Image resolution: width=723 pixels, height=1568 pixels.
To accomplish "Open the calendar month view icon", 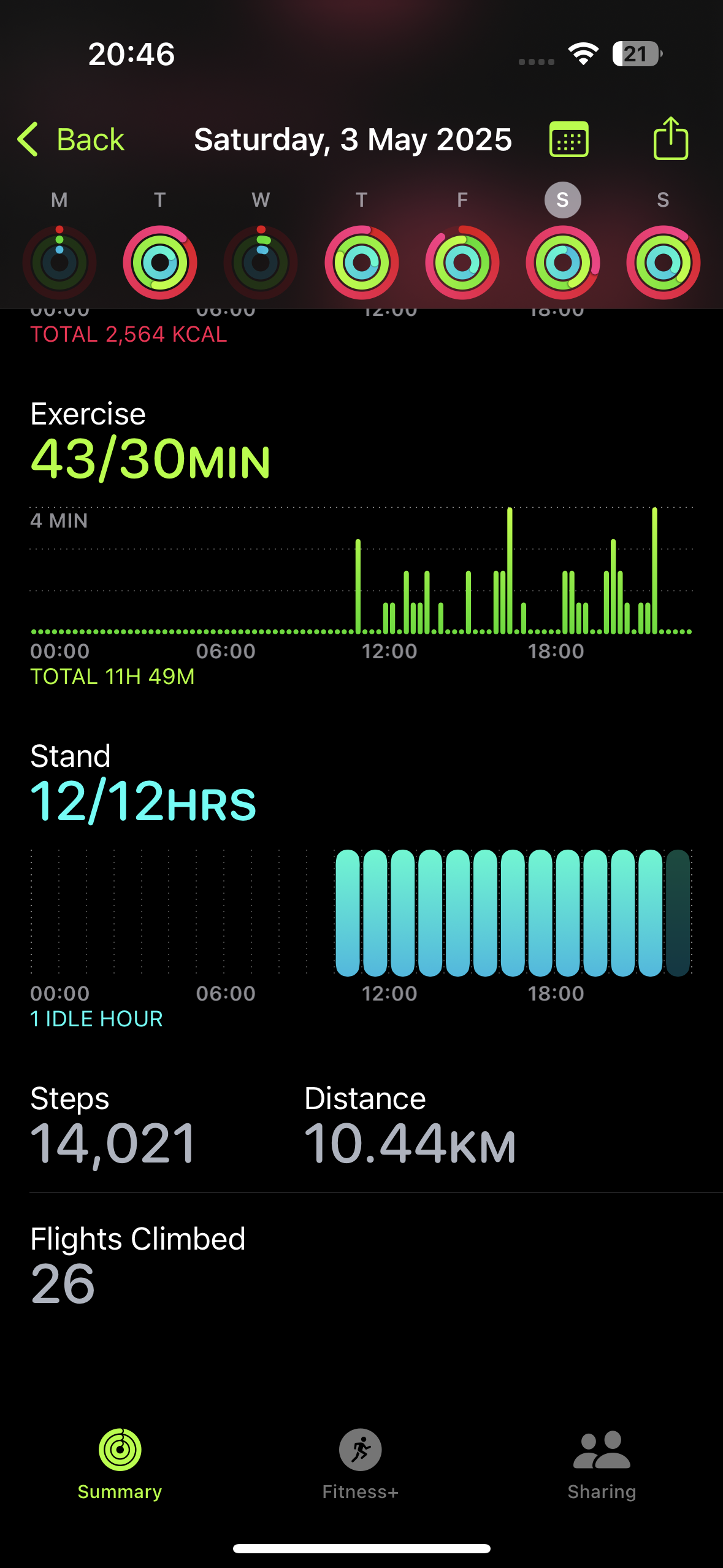I will click(x=569, y=139).
